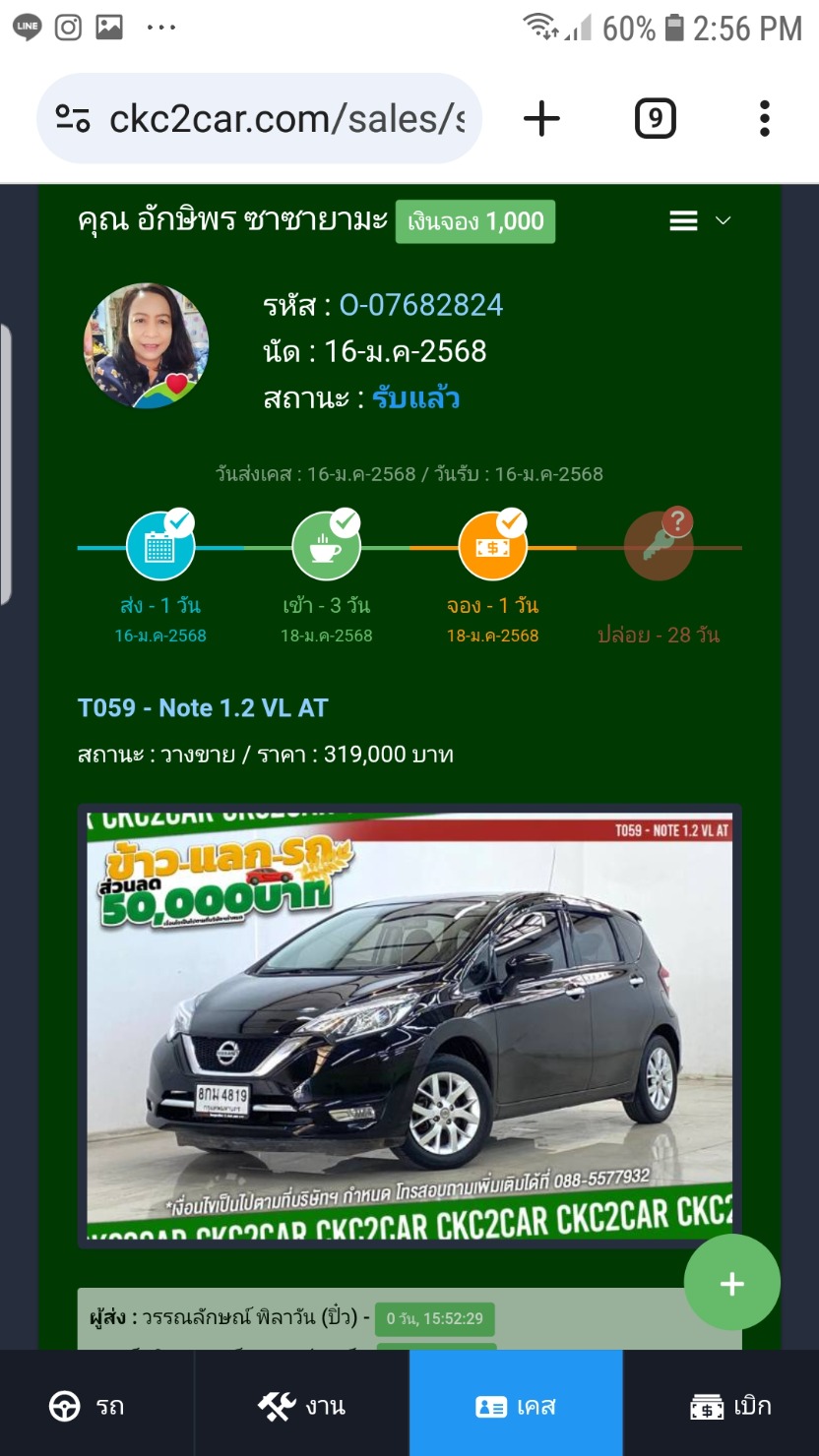
Task: View the Nissan Note car photo
Action: click(x=409, y=1025)
